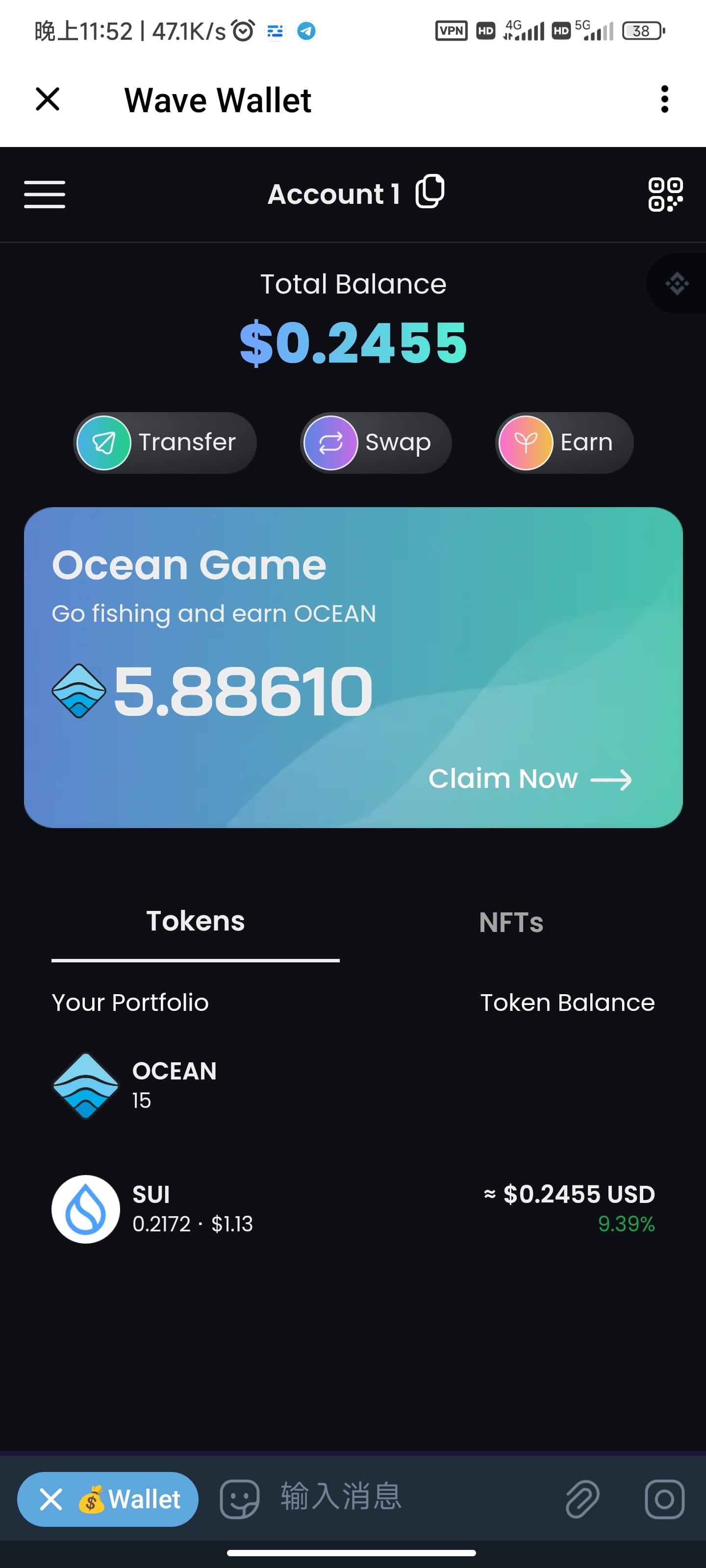706x1568 pixels.
Task: Tap the SUI 9.39% gain indicator
Action: [x=626, y=1224]
